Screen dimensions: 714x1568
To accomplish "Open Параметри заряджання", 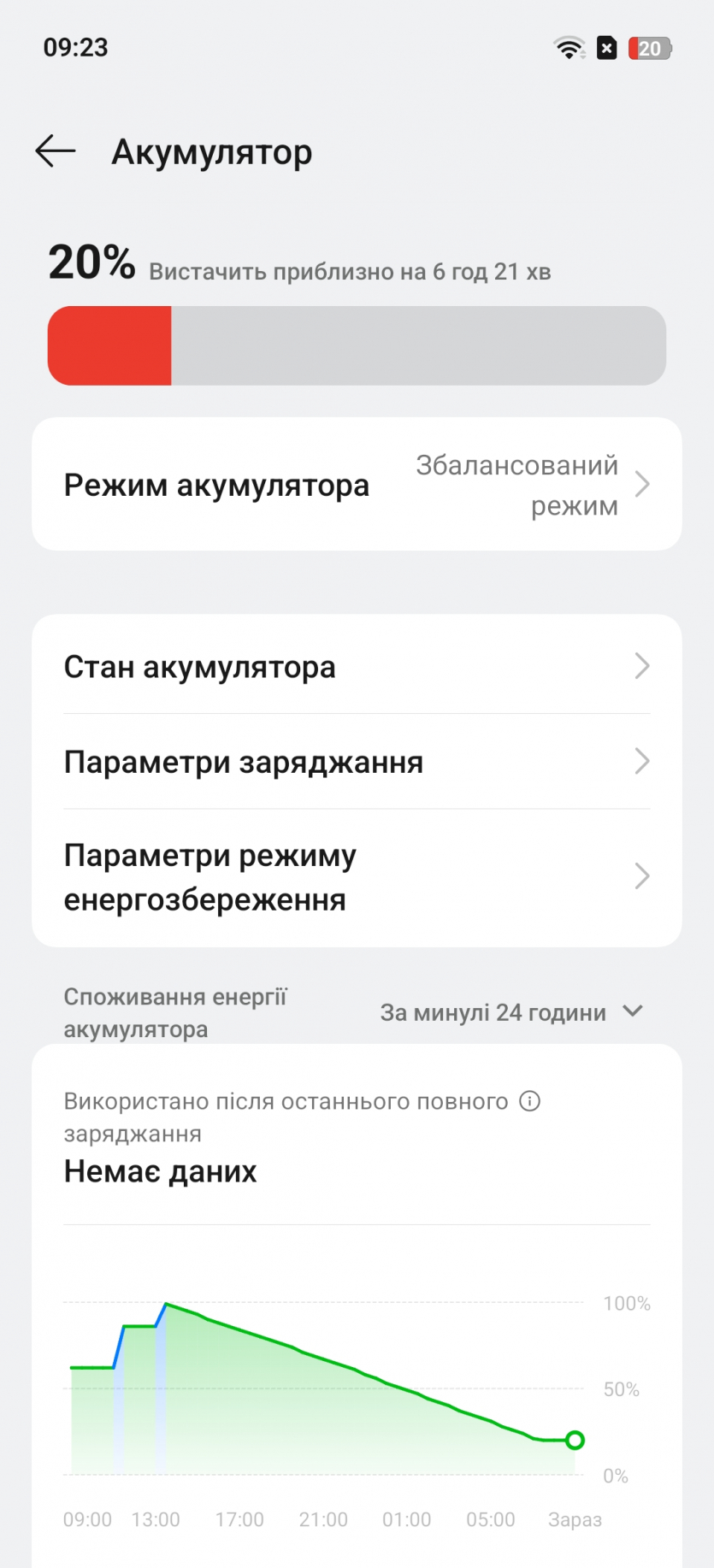I will [x=357, y=762].
